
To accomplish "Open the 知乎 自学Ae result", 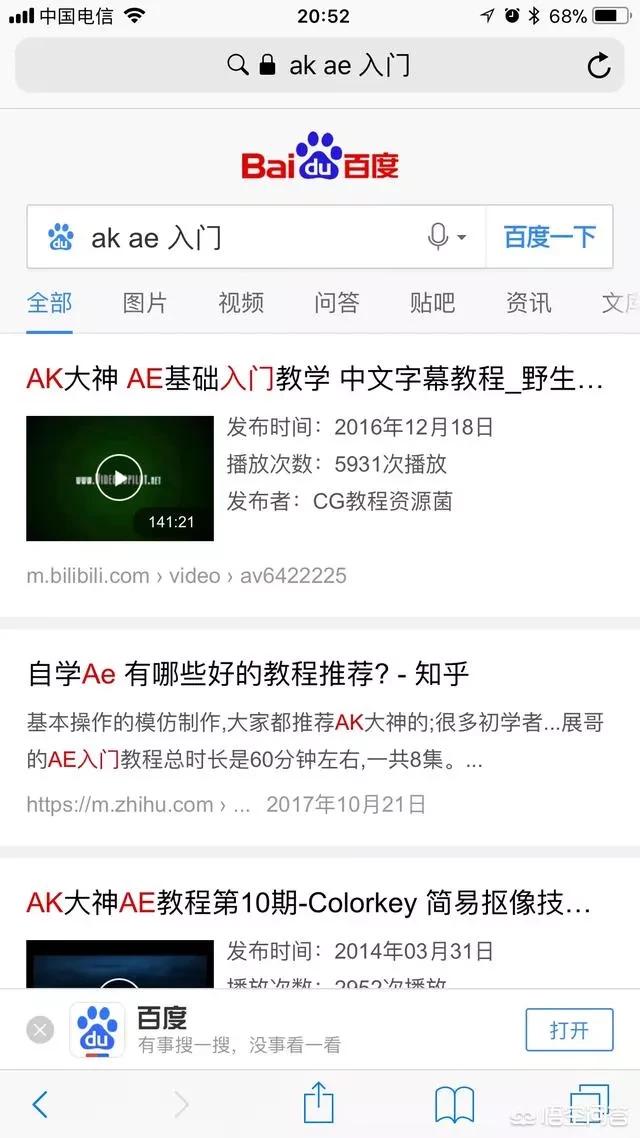I will 248,673.
